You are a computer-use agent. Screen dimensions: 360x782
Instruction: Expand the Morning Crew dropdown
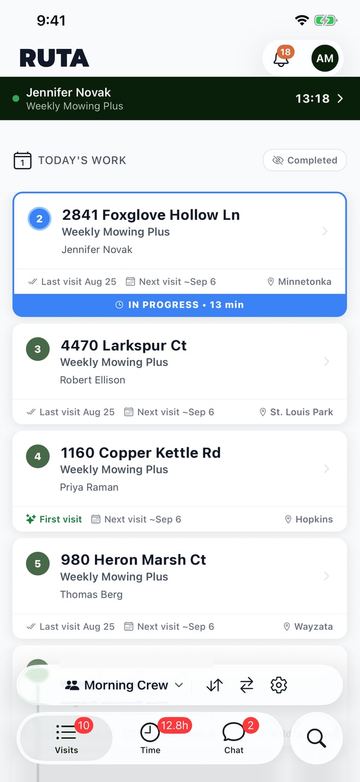click(x=125, y=685)
